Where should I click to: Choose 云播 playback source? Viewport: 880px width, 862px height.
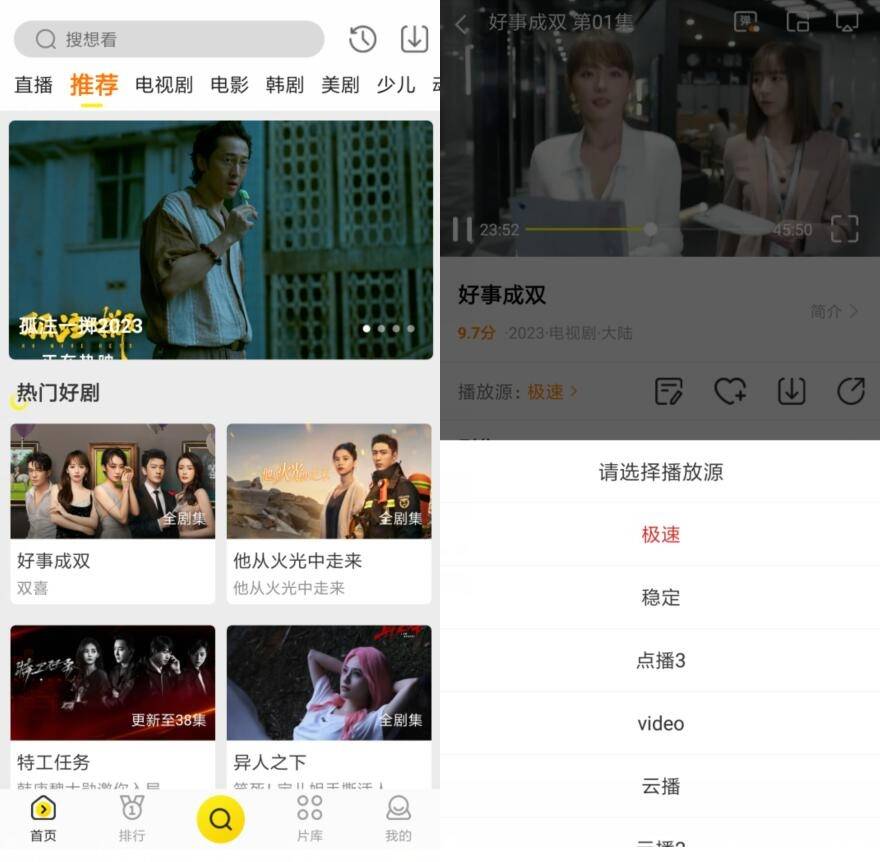point(660,786)
